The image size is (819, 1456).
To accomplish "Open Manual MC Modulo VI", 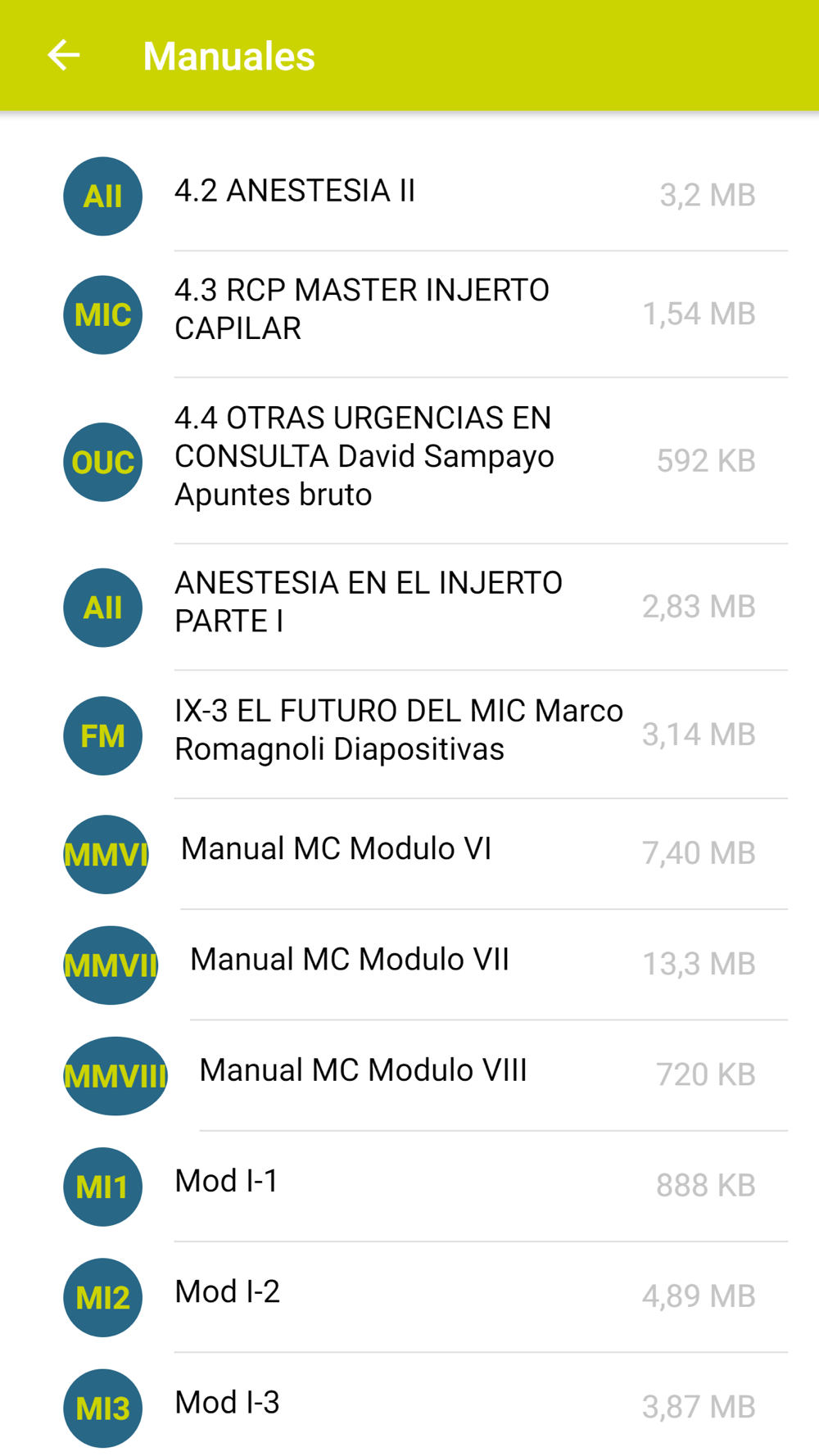I will point(409,854).
